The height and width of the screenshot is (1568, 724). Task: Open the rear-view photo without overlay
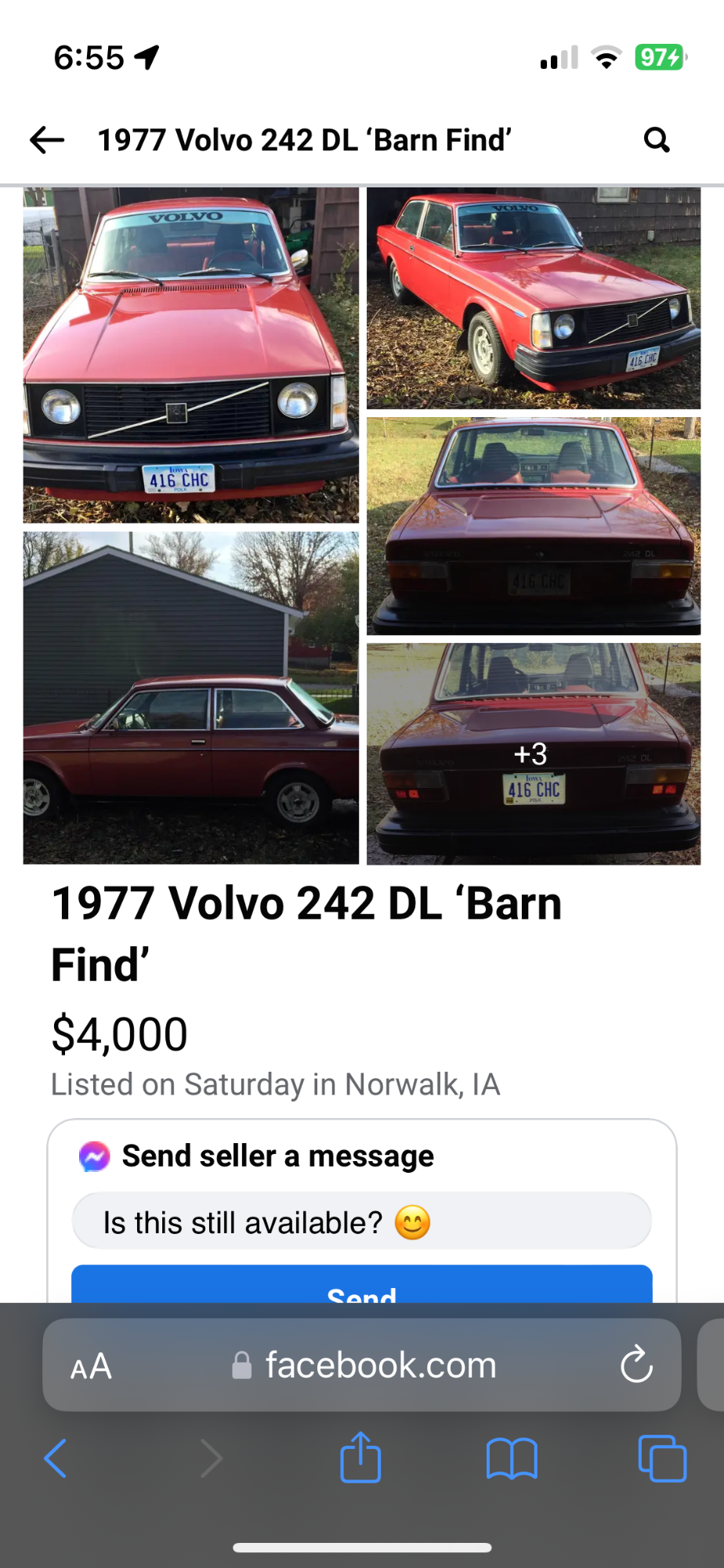tap(534, 526)
